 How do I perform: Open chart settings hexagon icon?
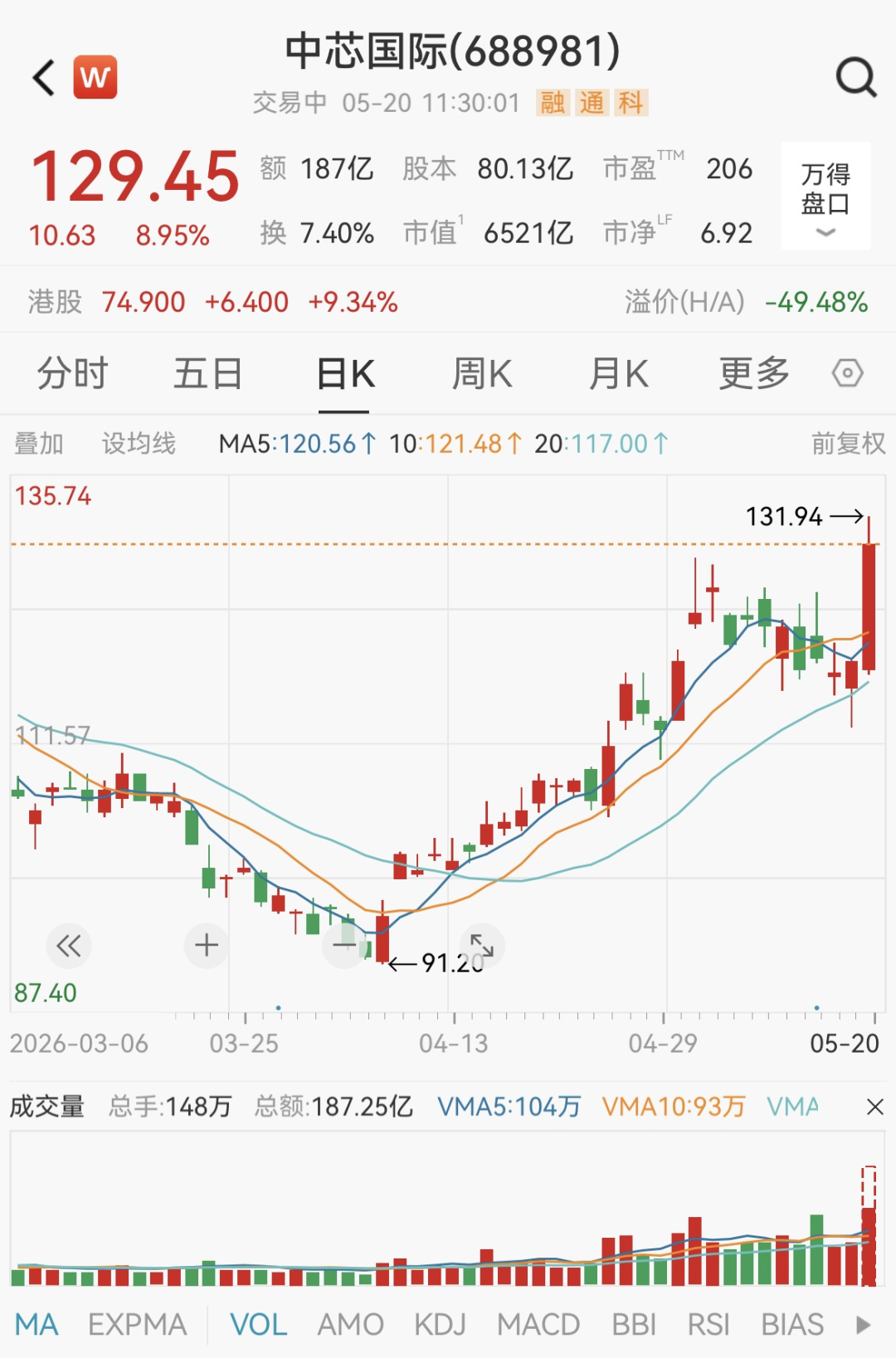tap(848, 373)
